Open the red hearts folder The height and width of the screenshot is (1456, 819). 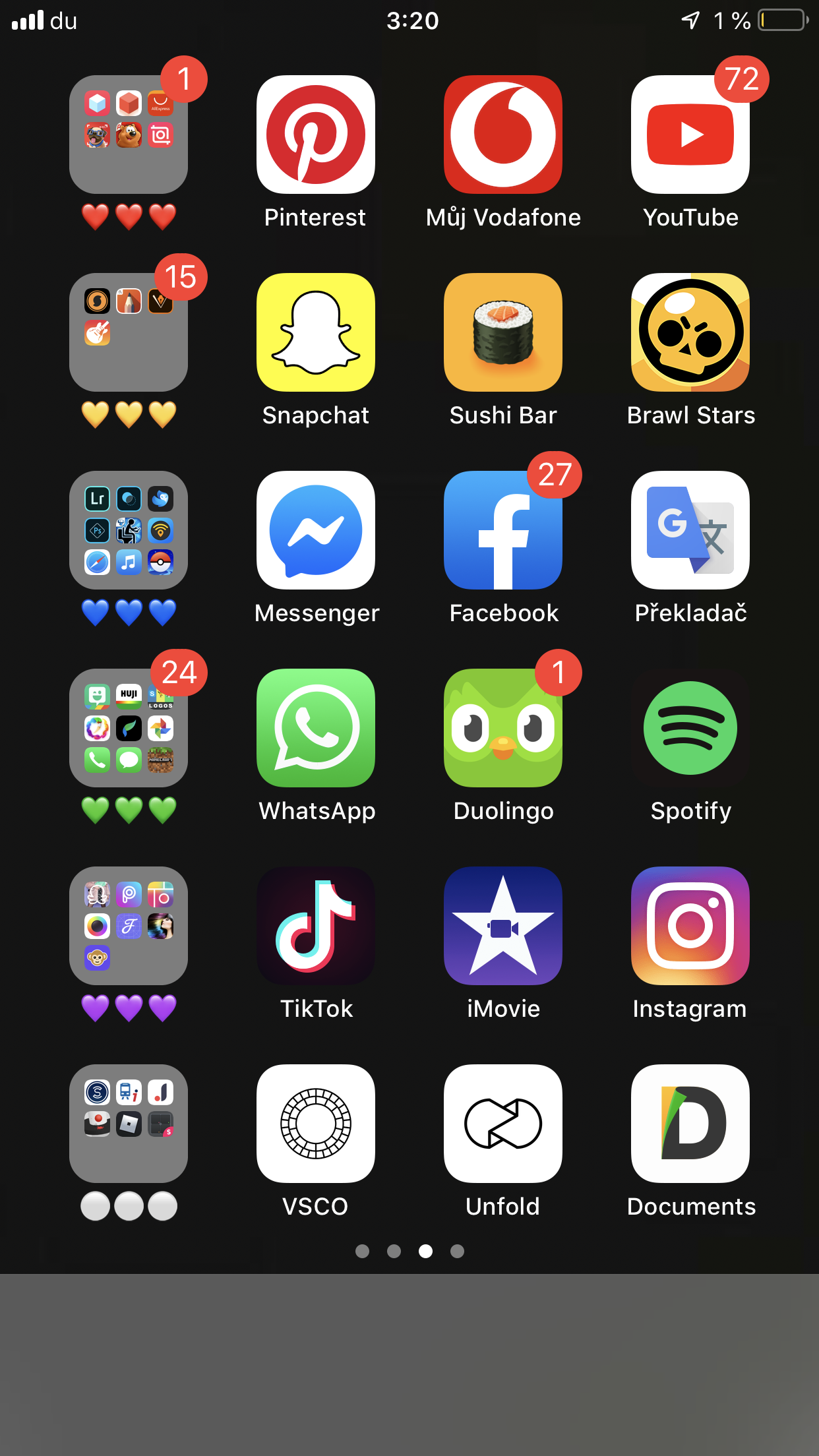pos(129,135)
